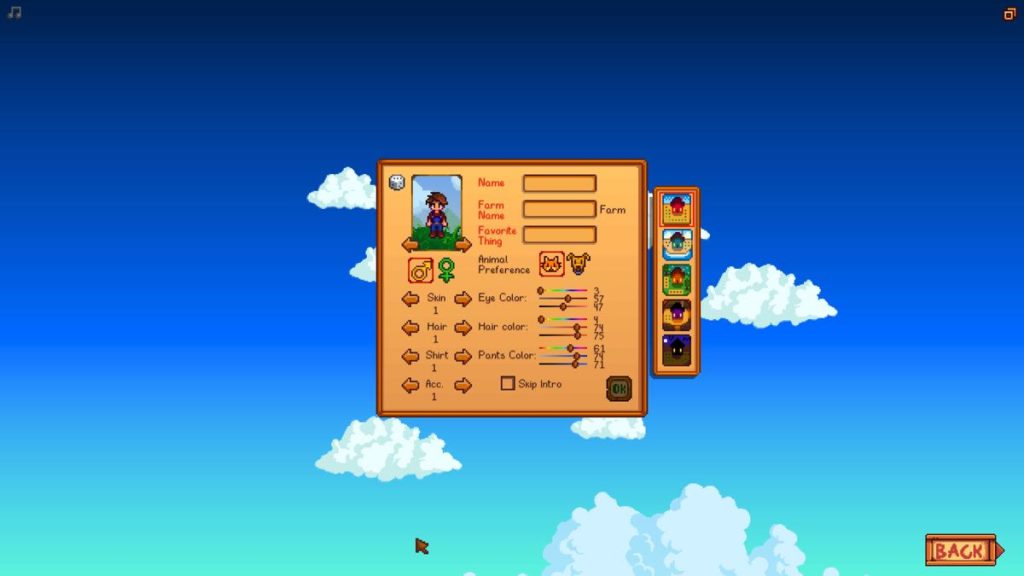Choose the male gender symbol
1024x576 pixels.
[421, 270]
